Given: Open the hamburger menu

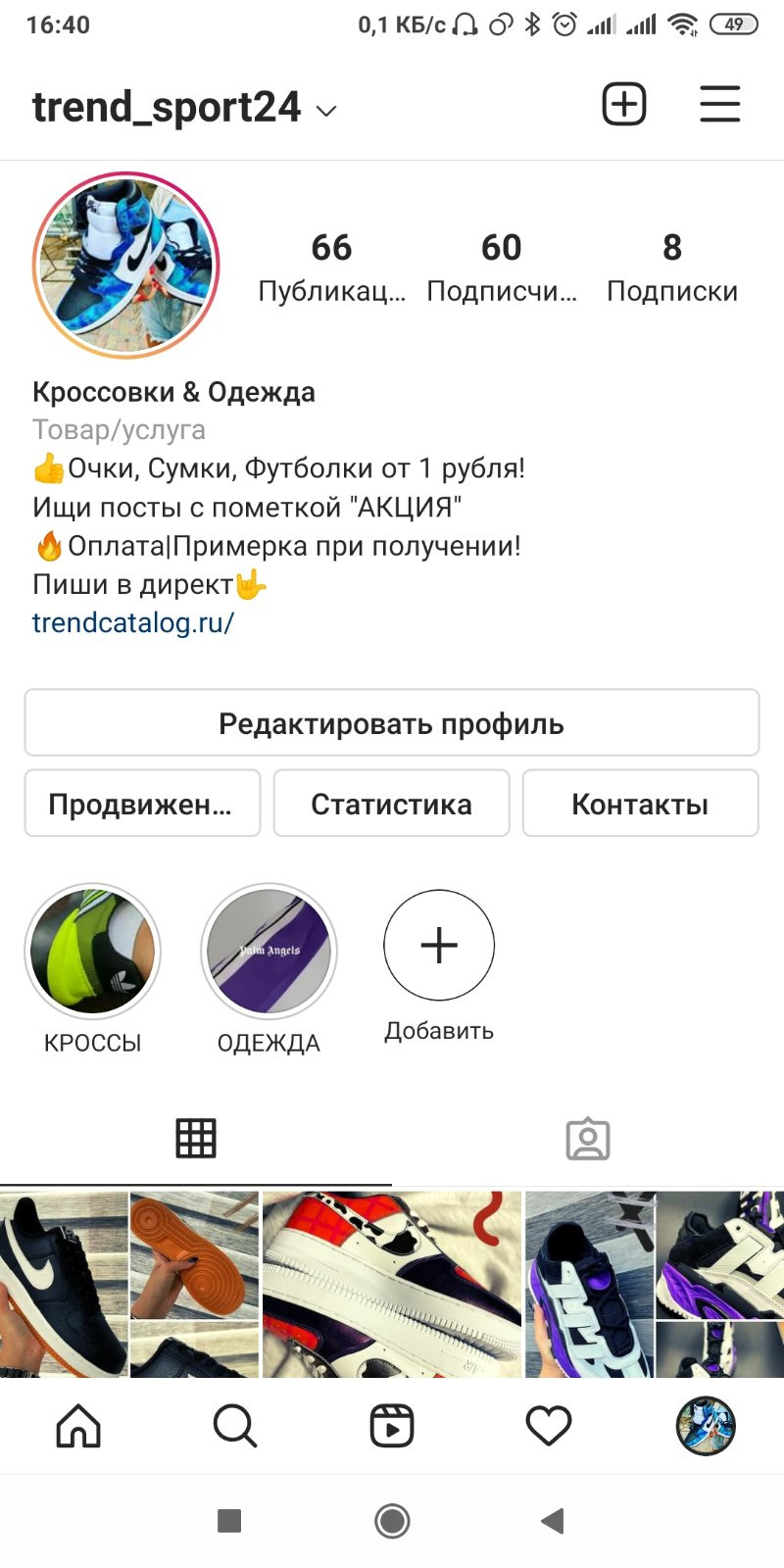Looking at the screenshot, I should 719,104.
